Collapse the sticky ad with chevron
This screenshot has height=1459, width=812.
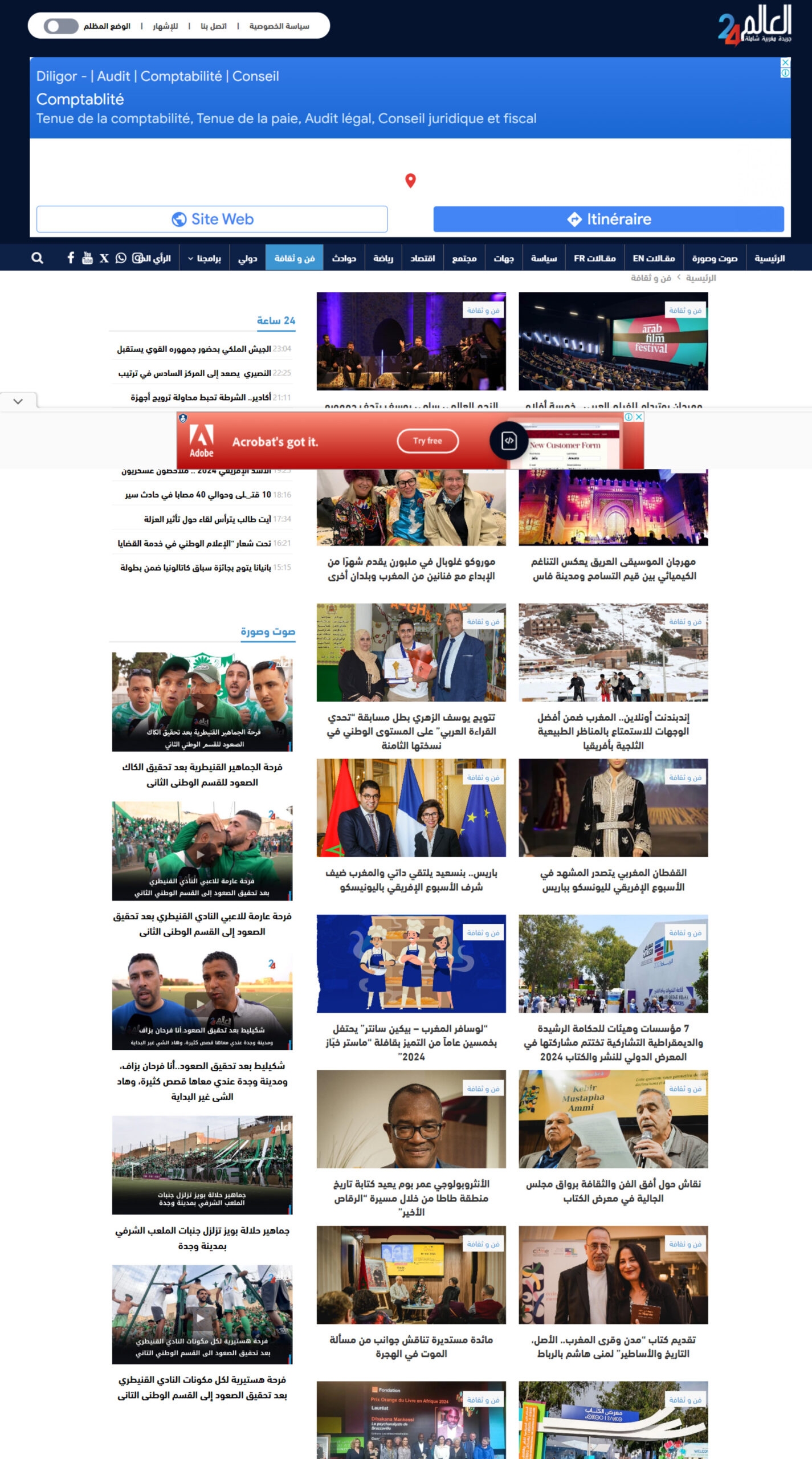tap(18, 401)
